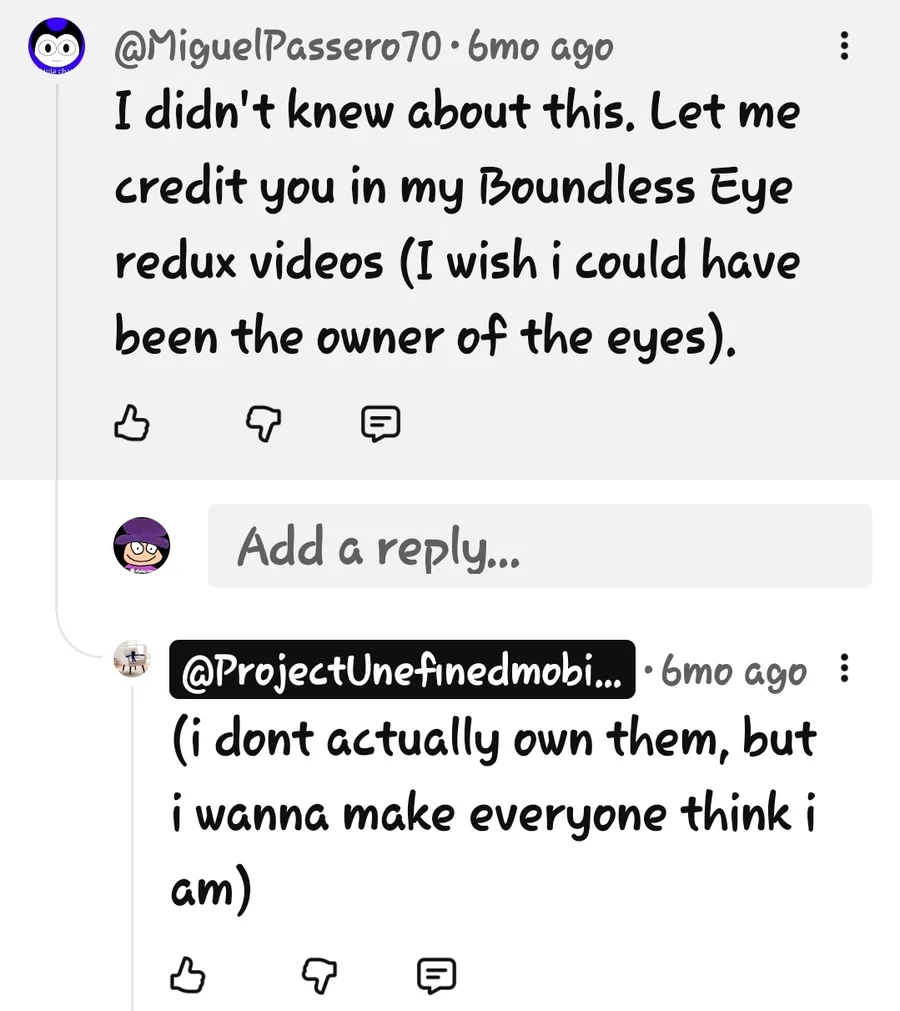This screenshot has height=1011, width=900.
Task: Like ProjectUnefinedmobi's reply
Action: [187, 974]
